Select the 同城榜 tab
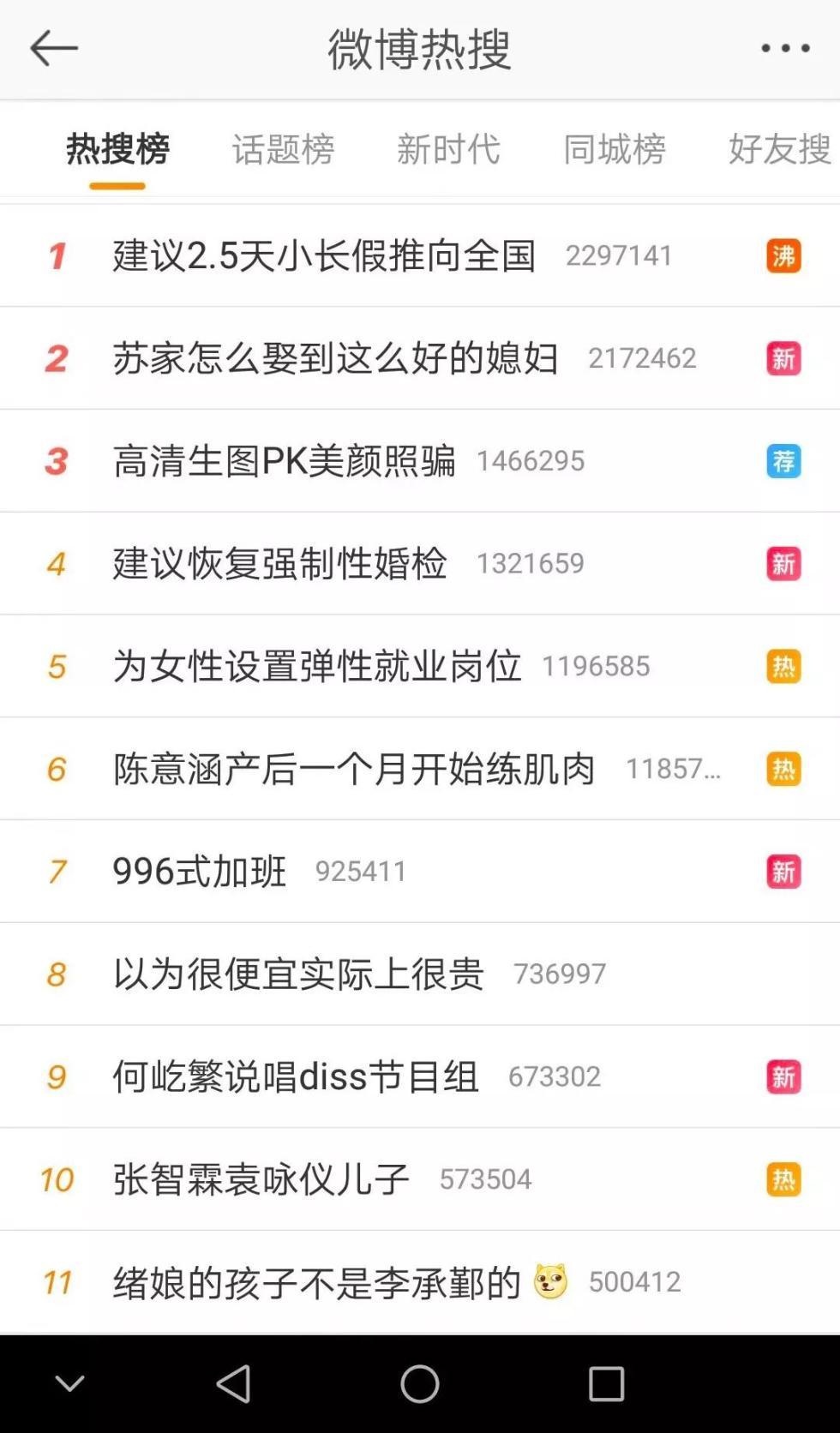 614,149
